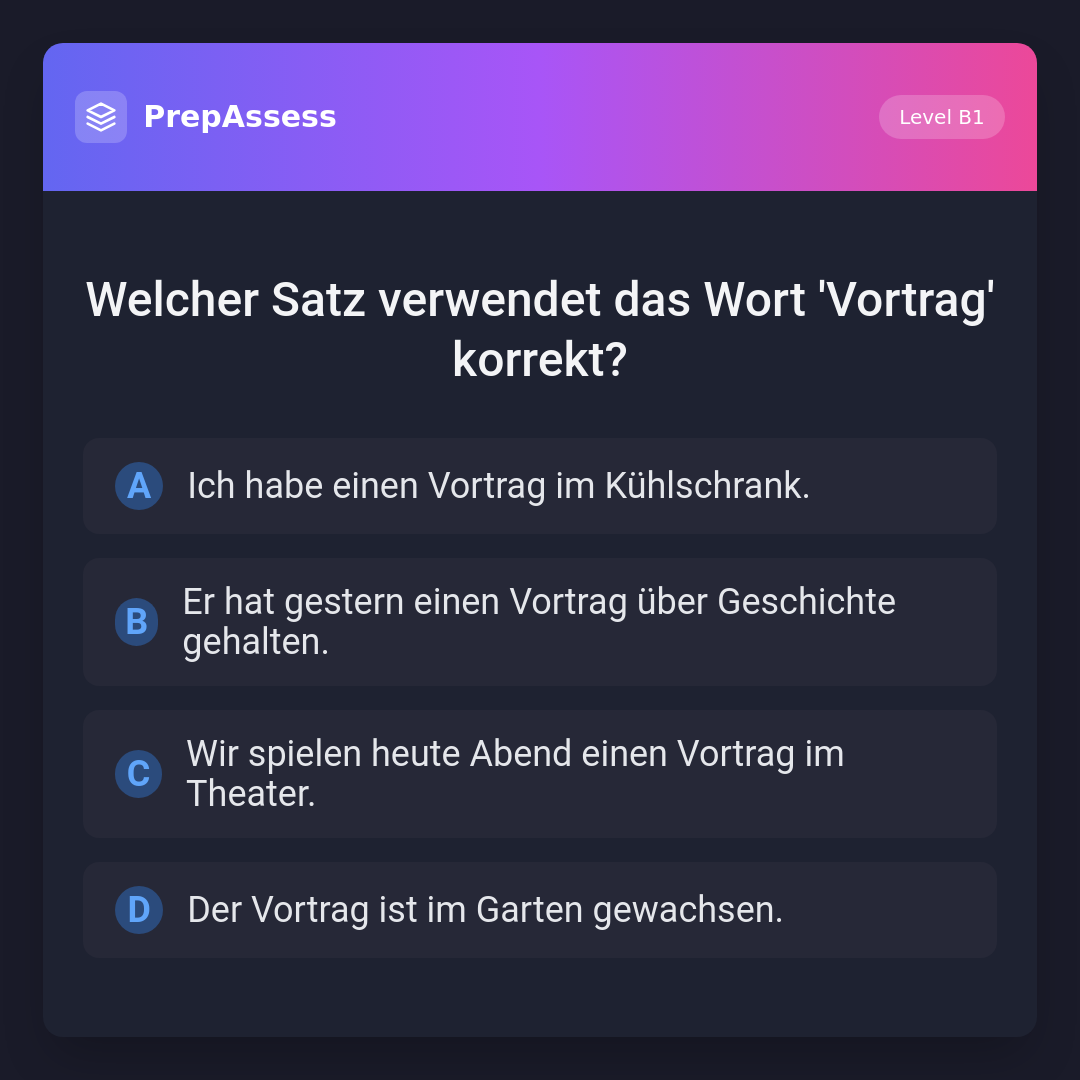The width and height of the screenshot is (1080, 1080).
Task: Choose option B about Geschichte
Action: 540,622
